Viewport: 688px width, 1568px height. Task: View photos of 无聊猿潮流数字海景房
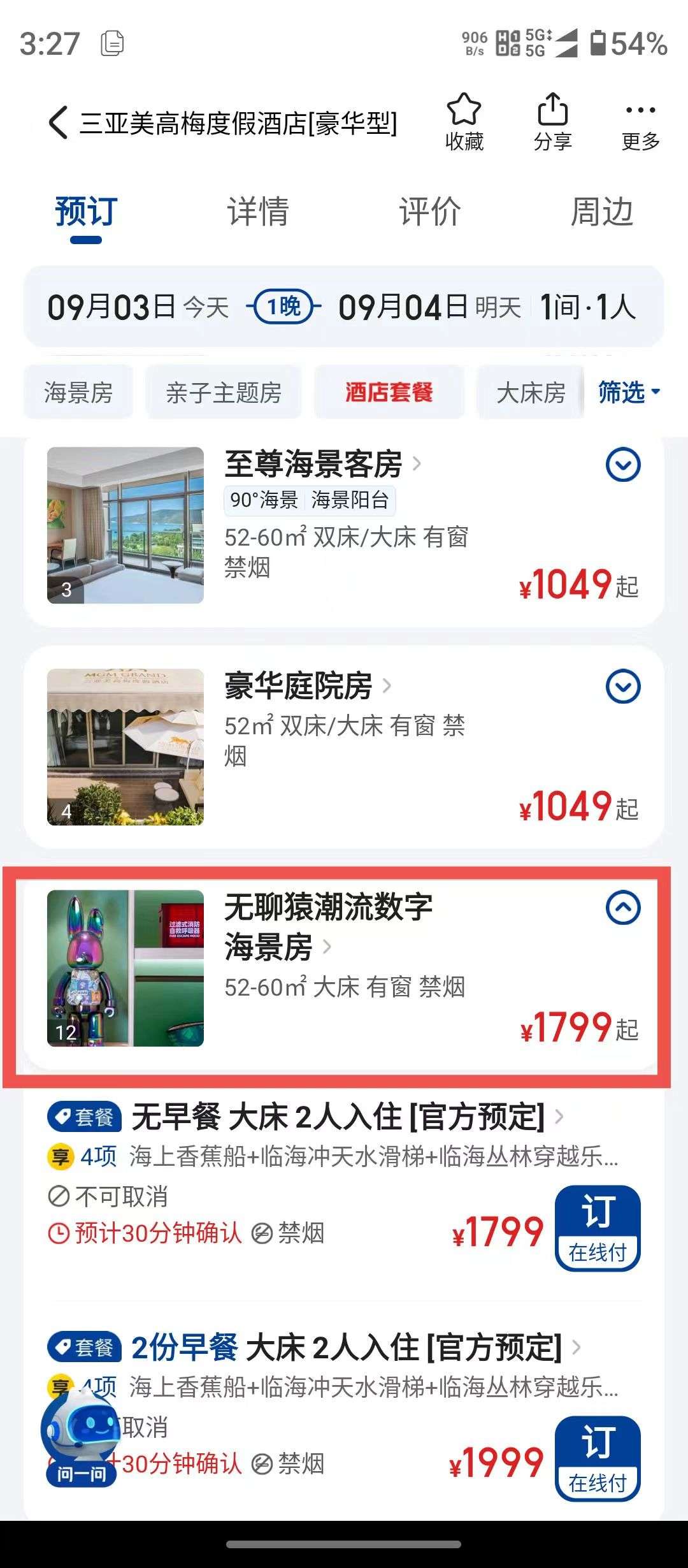[x=125, y=968]
